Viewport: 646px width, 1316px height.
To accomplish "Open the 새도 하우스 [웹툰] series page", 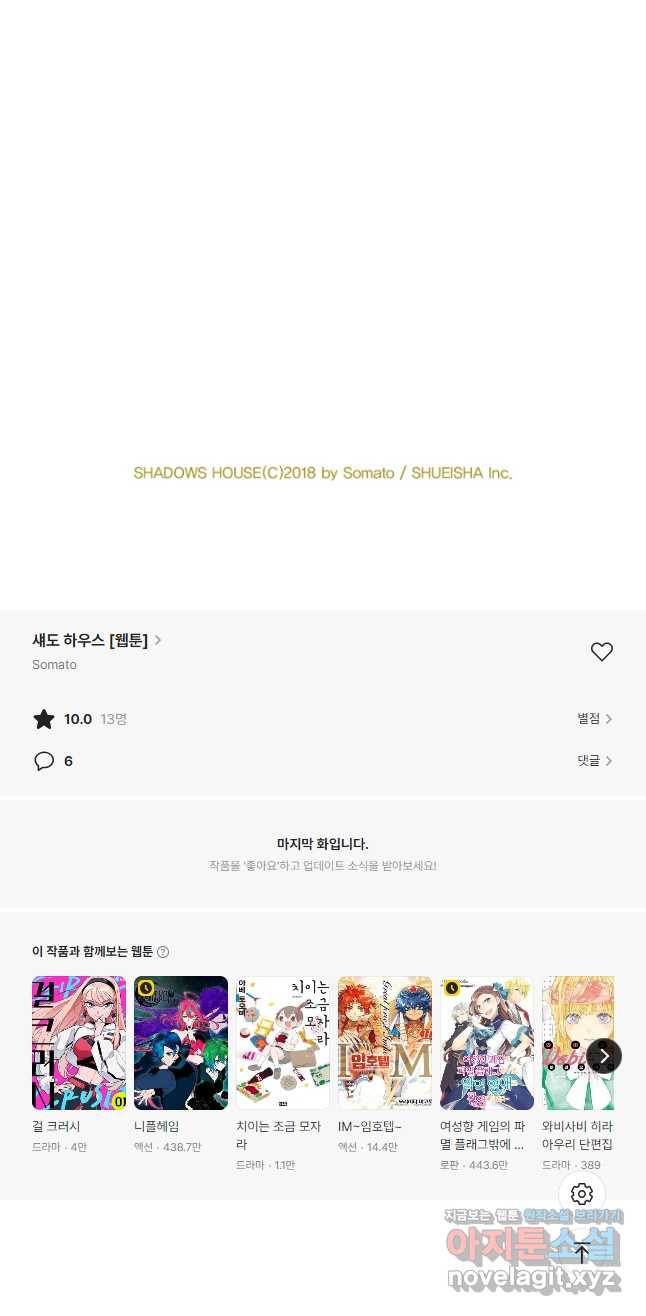I will click(97, 641).
